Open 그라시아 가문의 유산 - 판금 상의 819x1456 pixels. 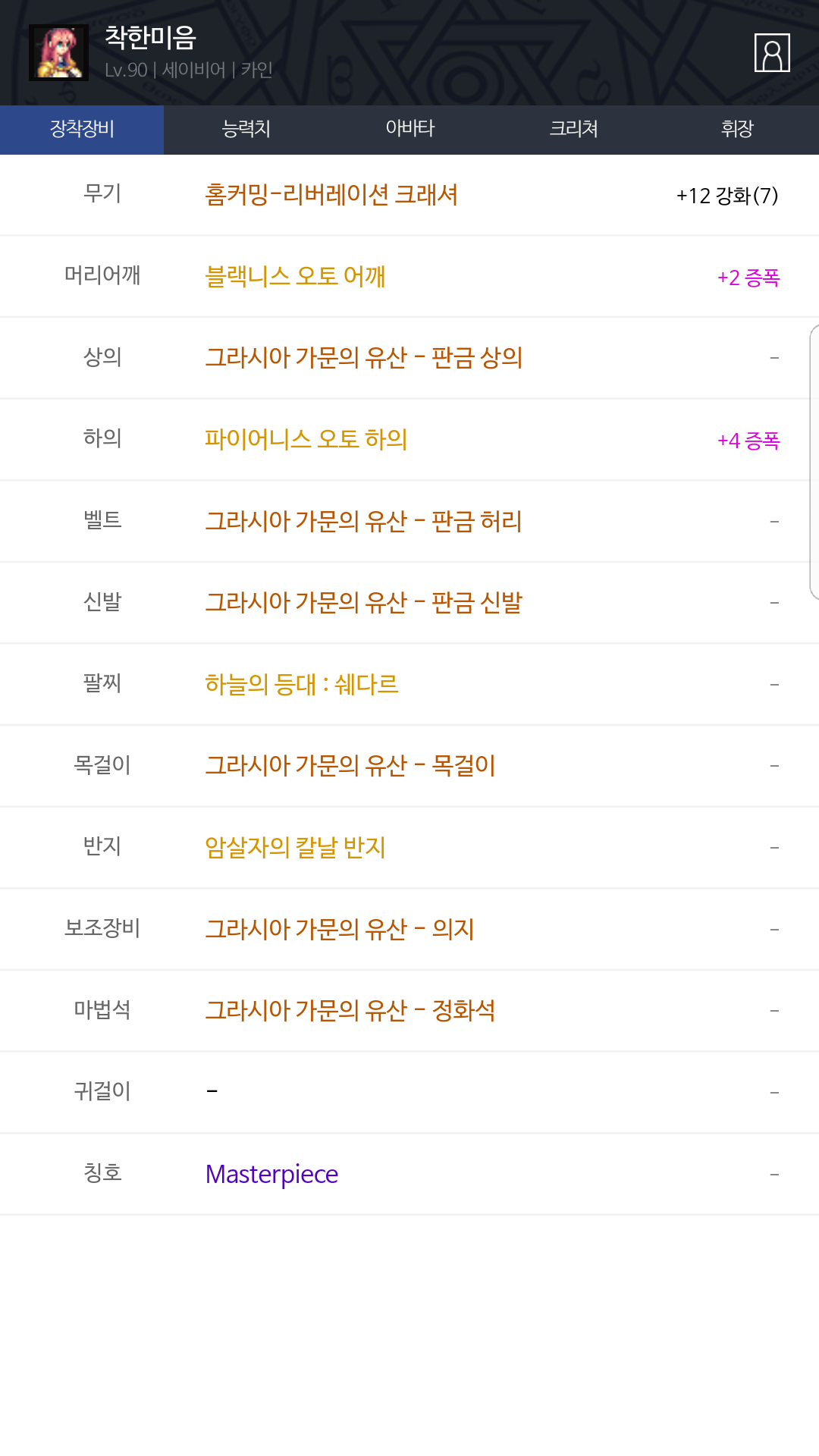point(364,358)
